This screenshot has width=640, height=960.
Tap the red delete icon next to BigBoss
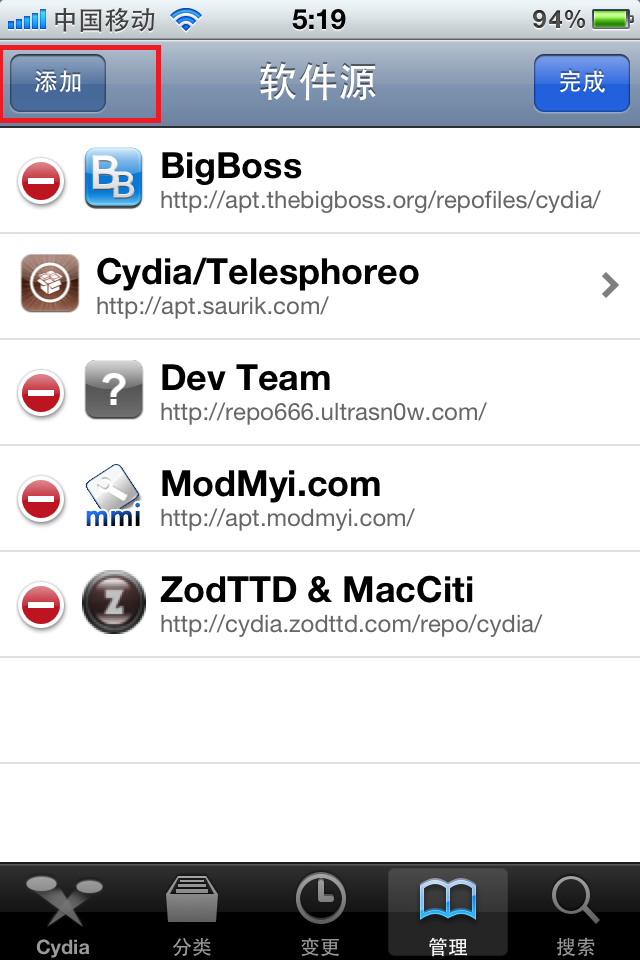tap(41, 182)
